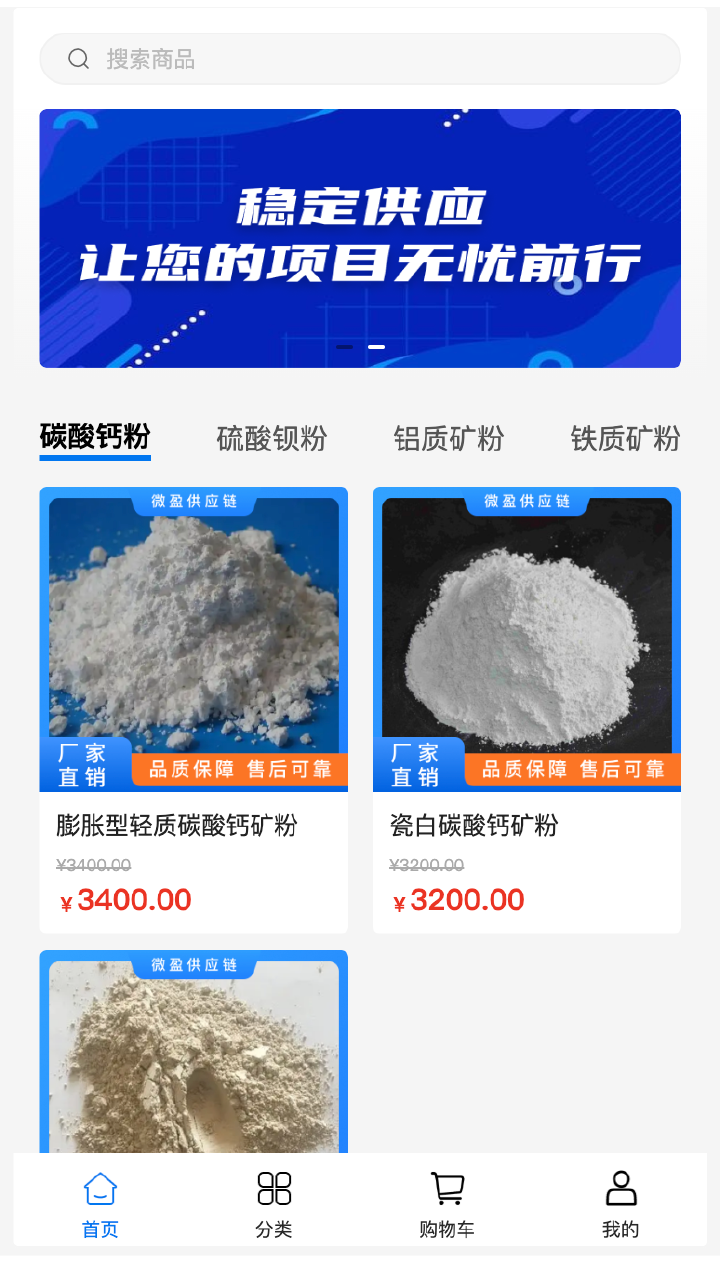Open the 稳定供应 promotional banner
The image size is (720, 1280).
(x=360, y=238)
